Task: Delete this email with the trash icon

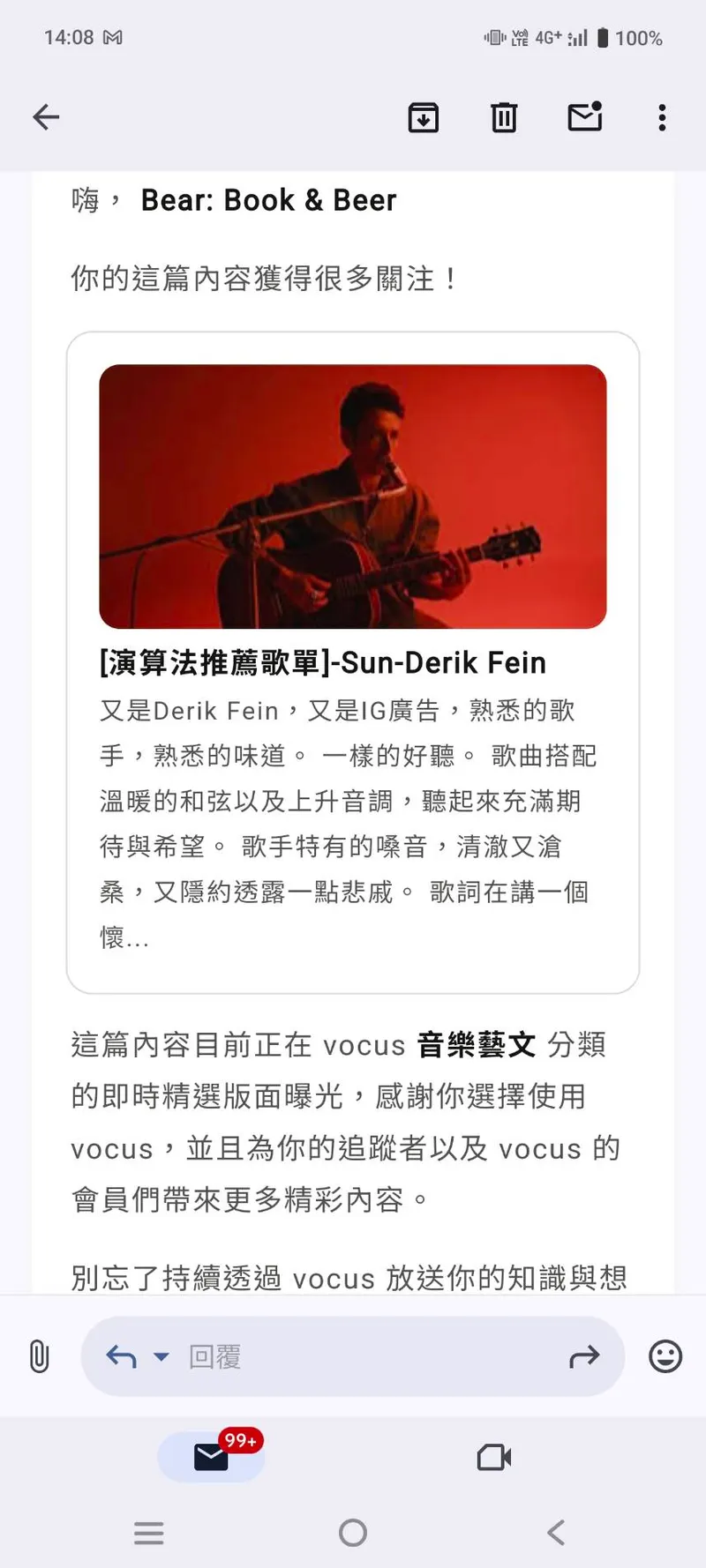Action: [504, 117]
